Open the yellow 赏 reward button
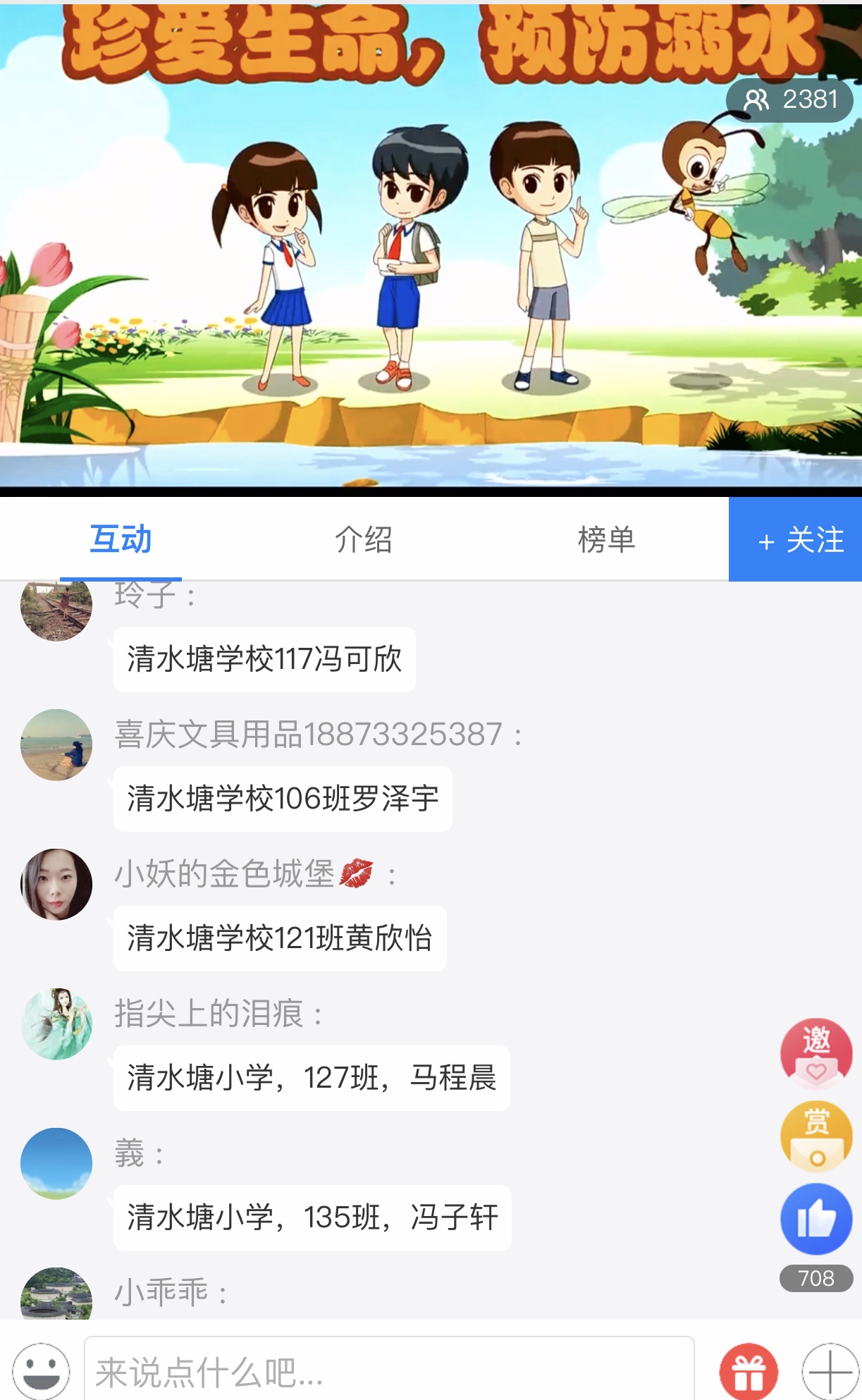862x1400 pixels. (x=816, y=1136)
